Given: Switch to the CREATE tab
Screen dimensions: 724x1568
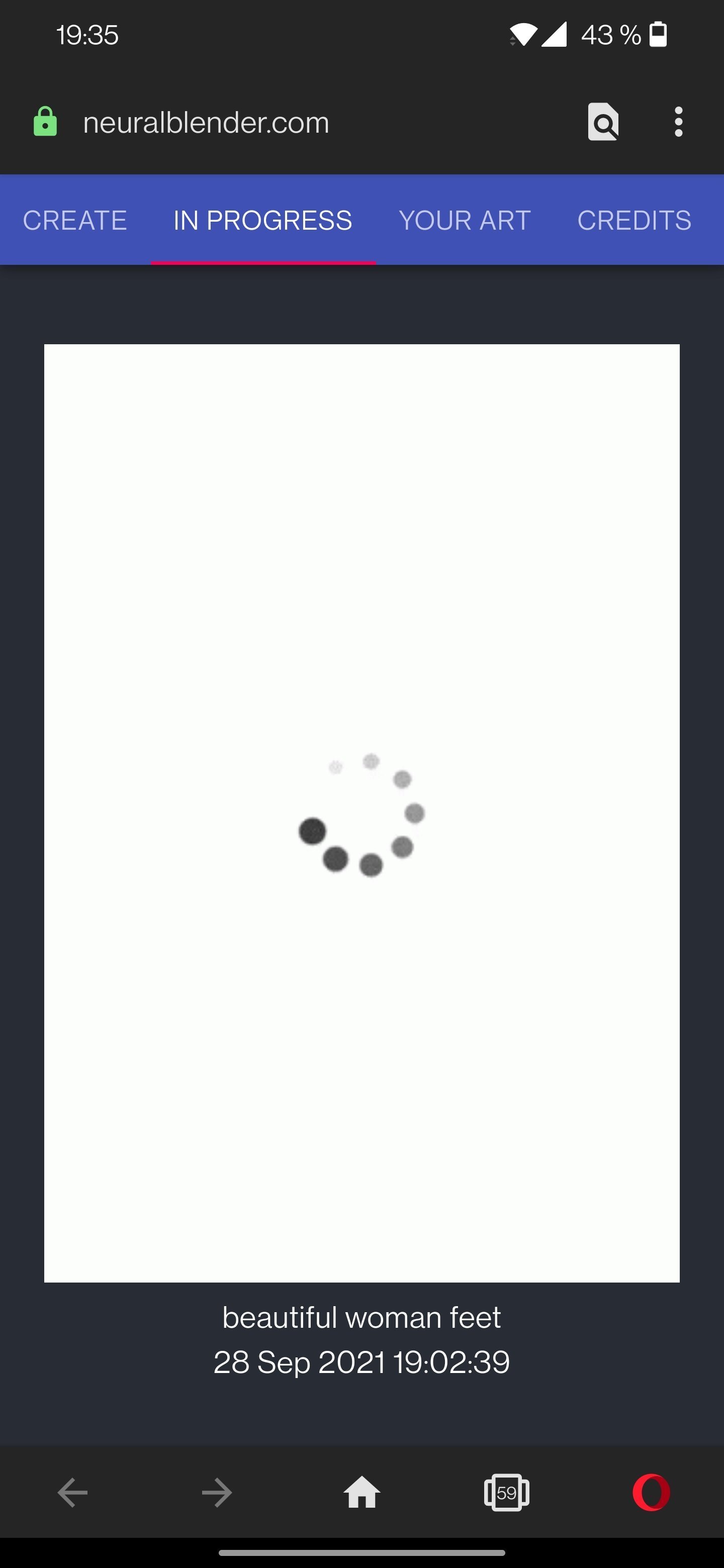Looking at the screenshot, I should [75, 220].
